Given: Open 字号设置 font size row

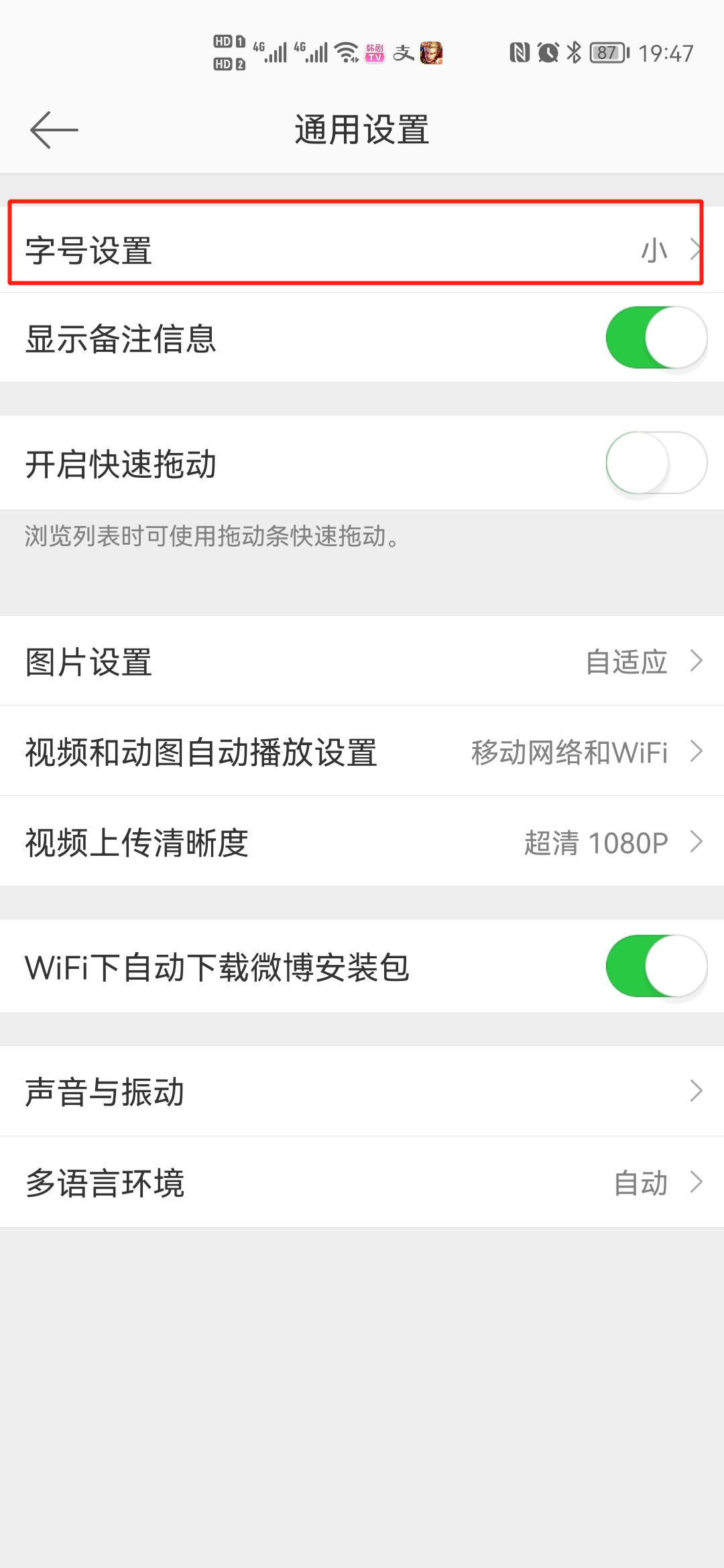Looking at the screenshot, I should pos(362,249).
